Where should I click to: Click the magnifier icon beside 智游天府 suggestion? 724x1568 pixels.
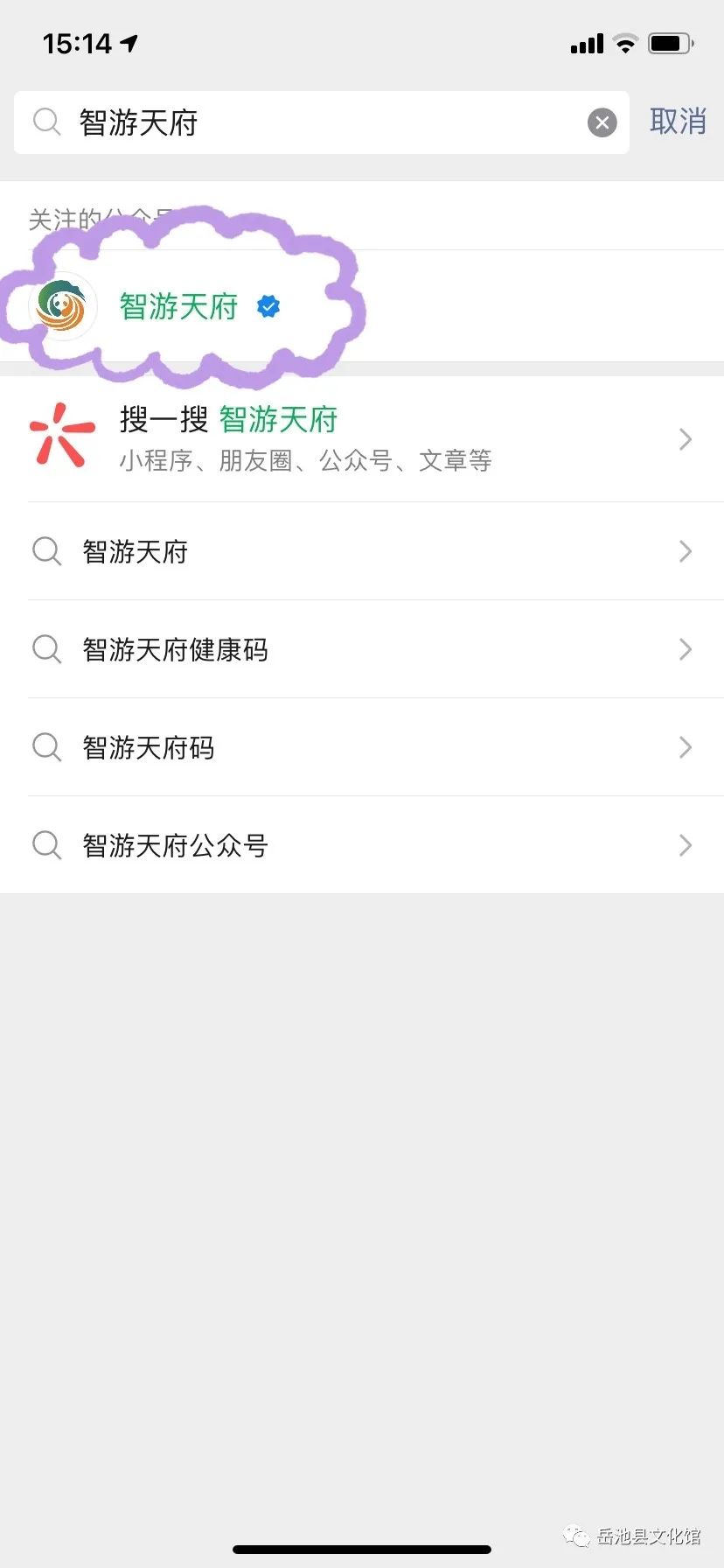[46, 551]
